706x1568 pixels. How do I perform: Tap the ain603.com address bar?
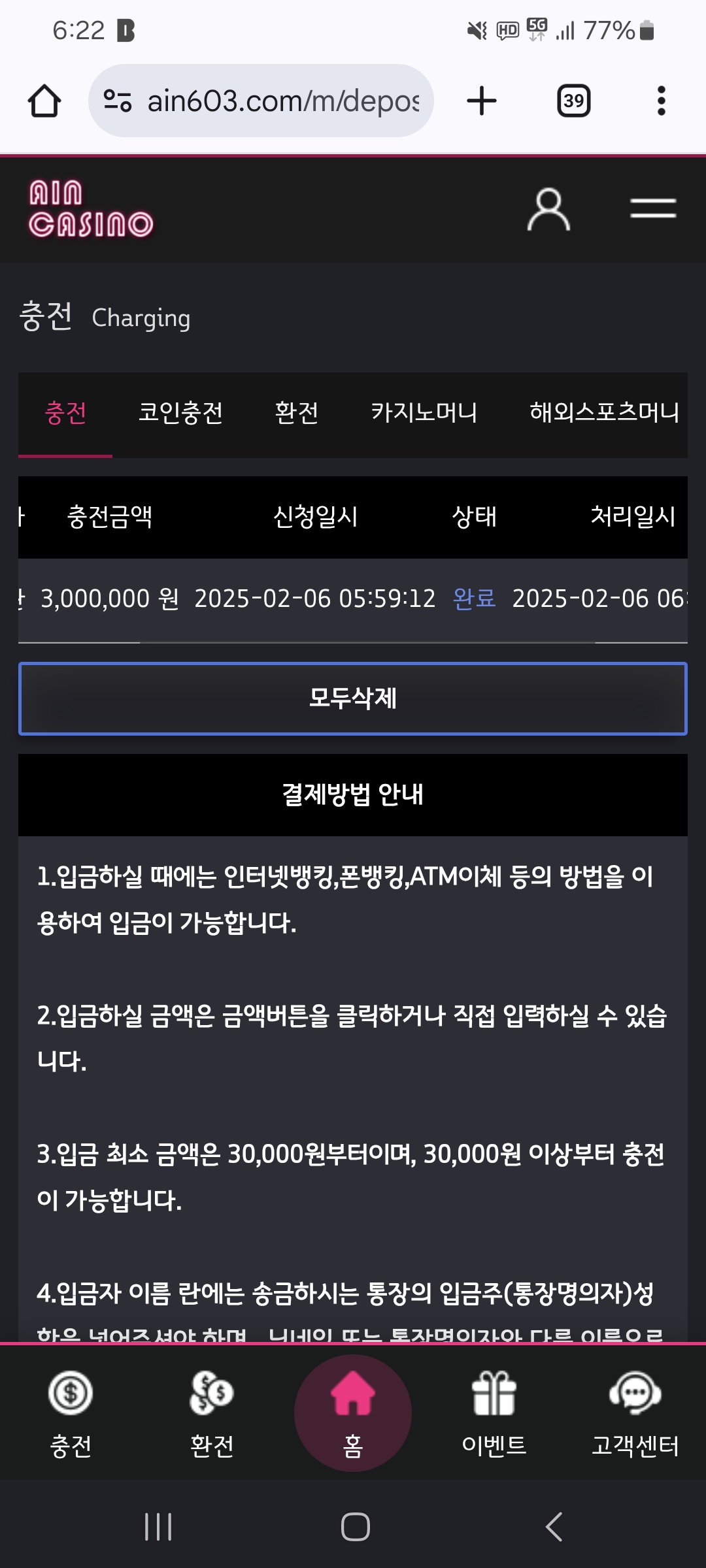(x=261, y=101)
